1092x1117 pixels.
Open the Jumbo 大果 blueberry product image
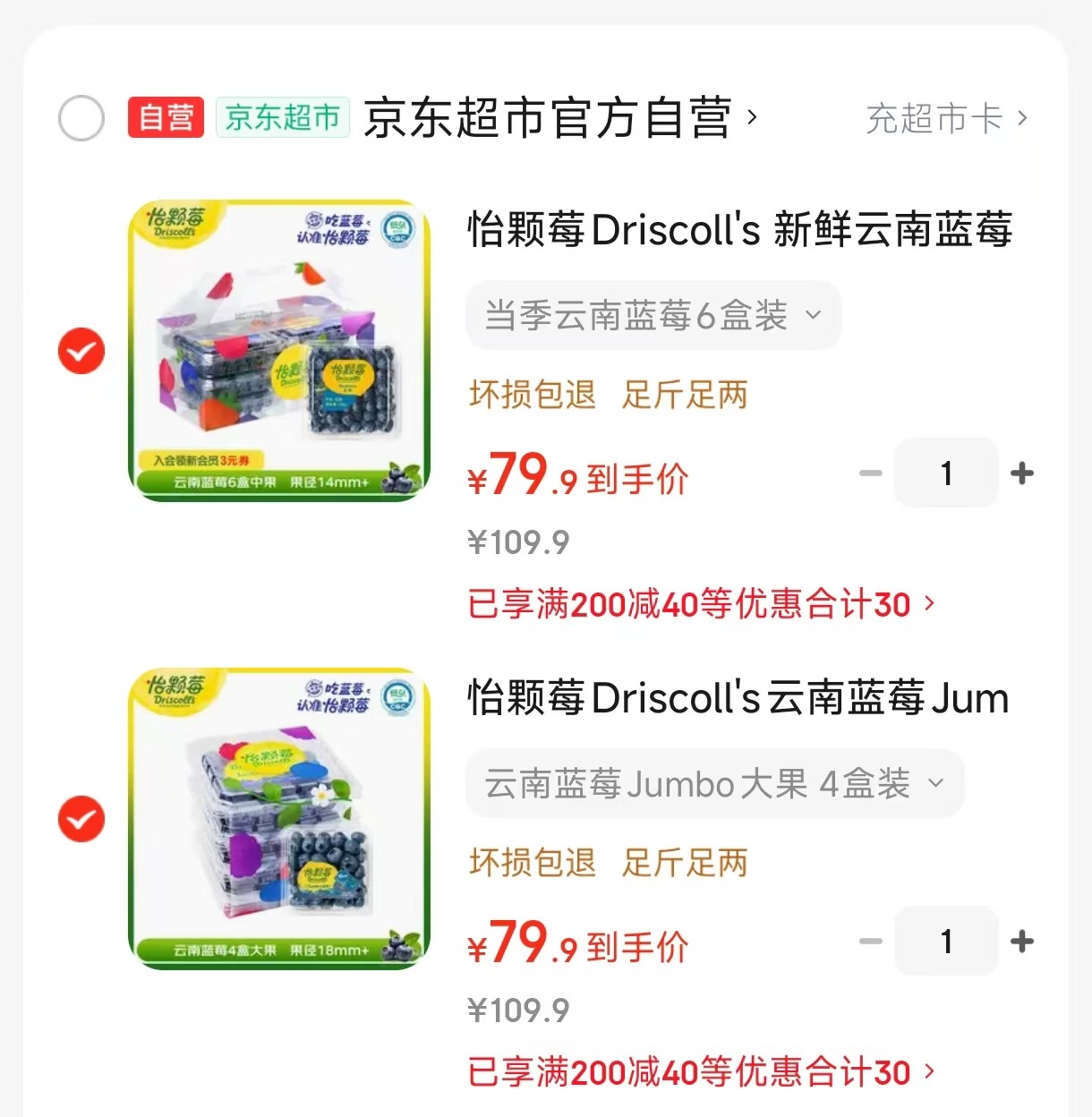coord(279,818)
